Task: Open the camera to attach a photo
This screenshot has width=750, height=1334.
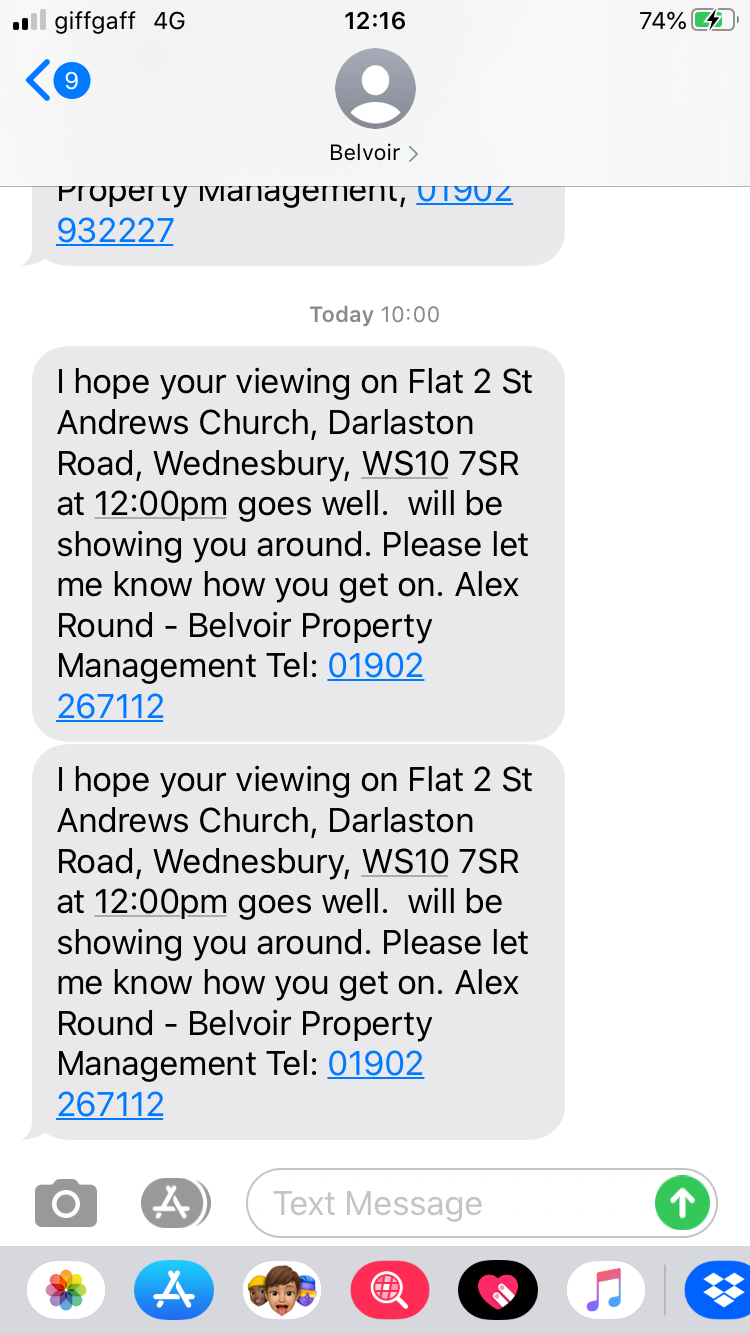Action: (x=66, y=1203)
